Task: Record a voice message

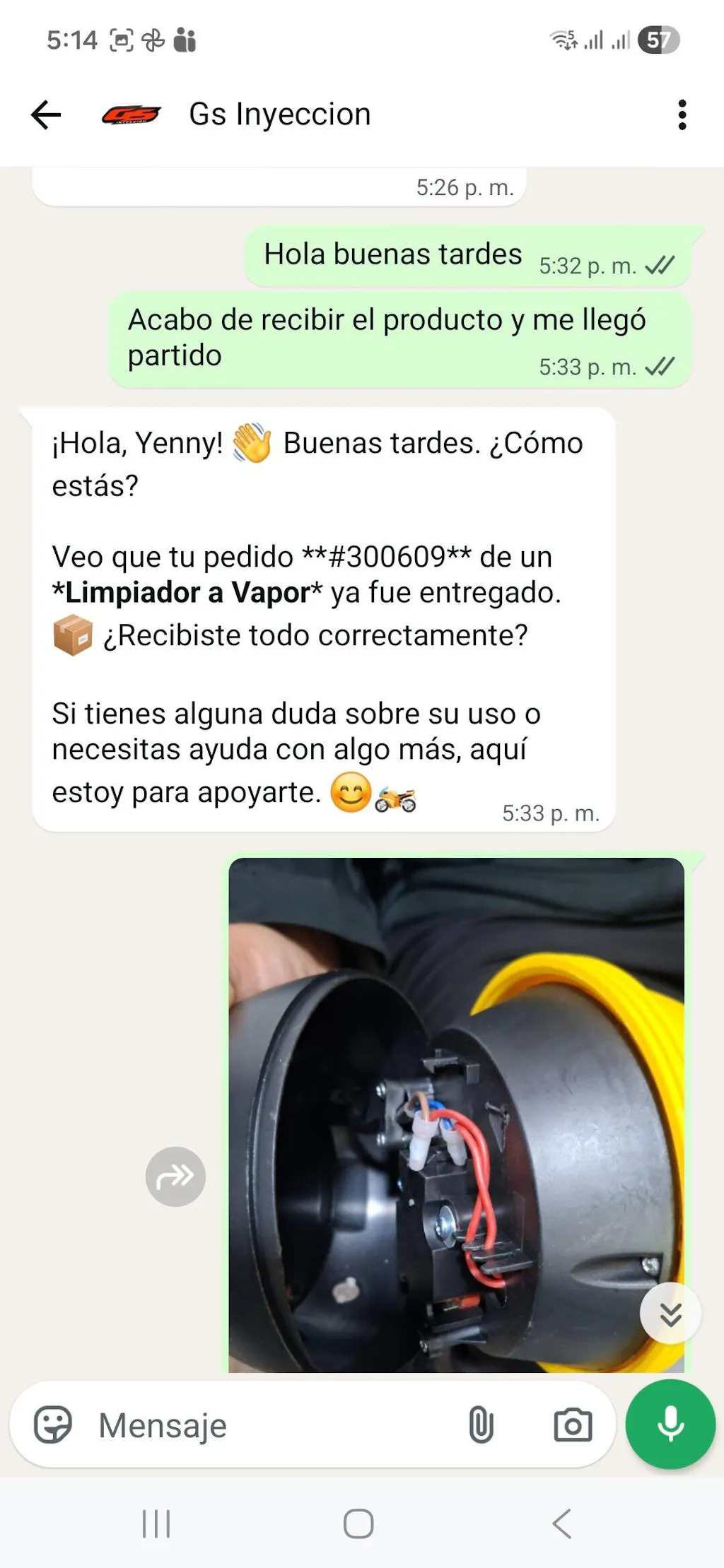Action: pyautogui.click(x=670, y=1424)
